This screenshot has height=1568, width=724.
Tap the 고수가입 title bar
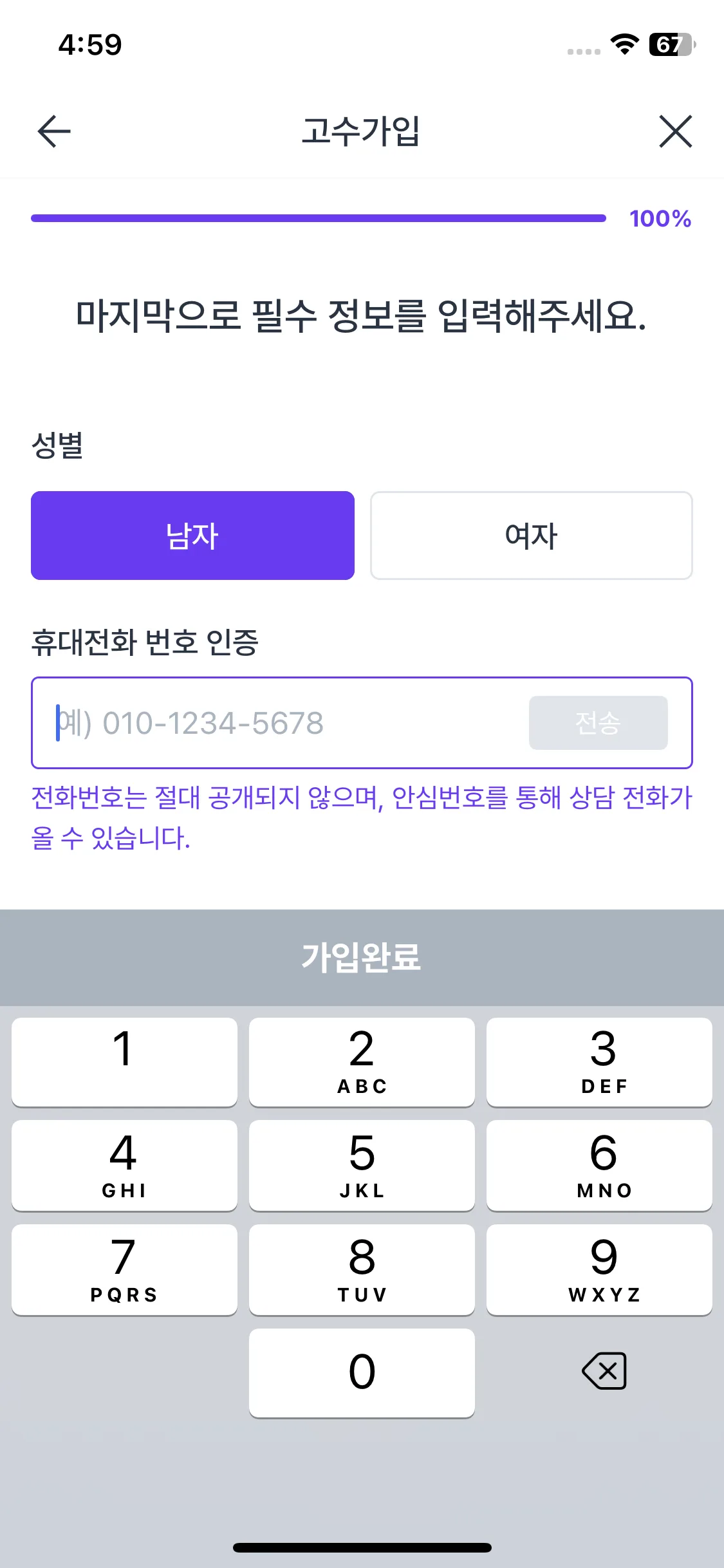coord(361,131)
